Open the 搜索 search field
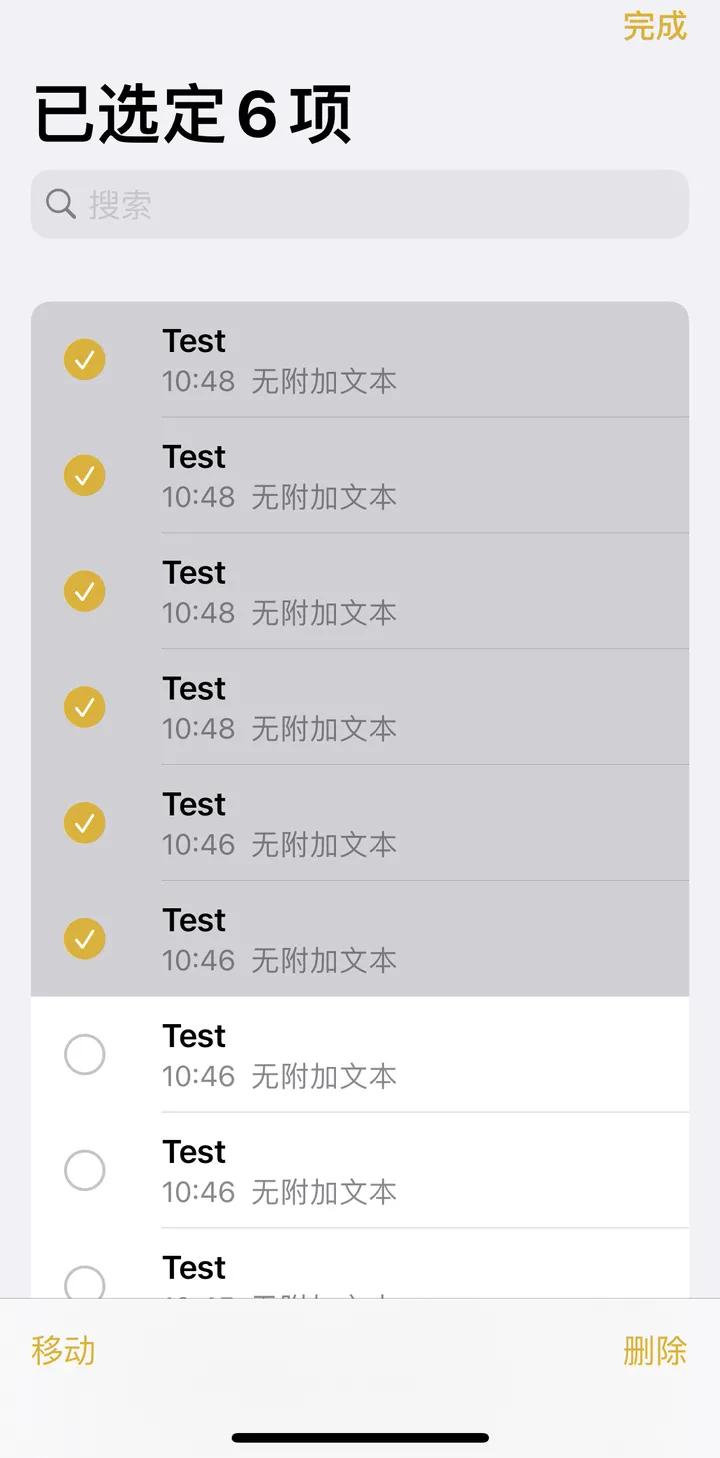 click(360, 205)
